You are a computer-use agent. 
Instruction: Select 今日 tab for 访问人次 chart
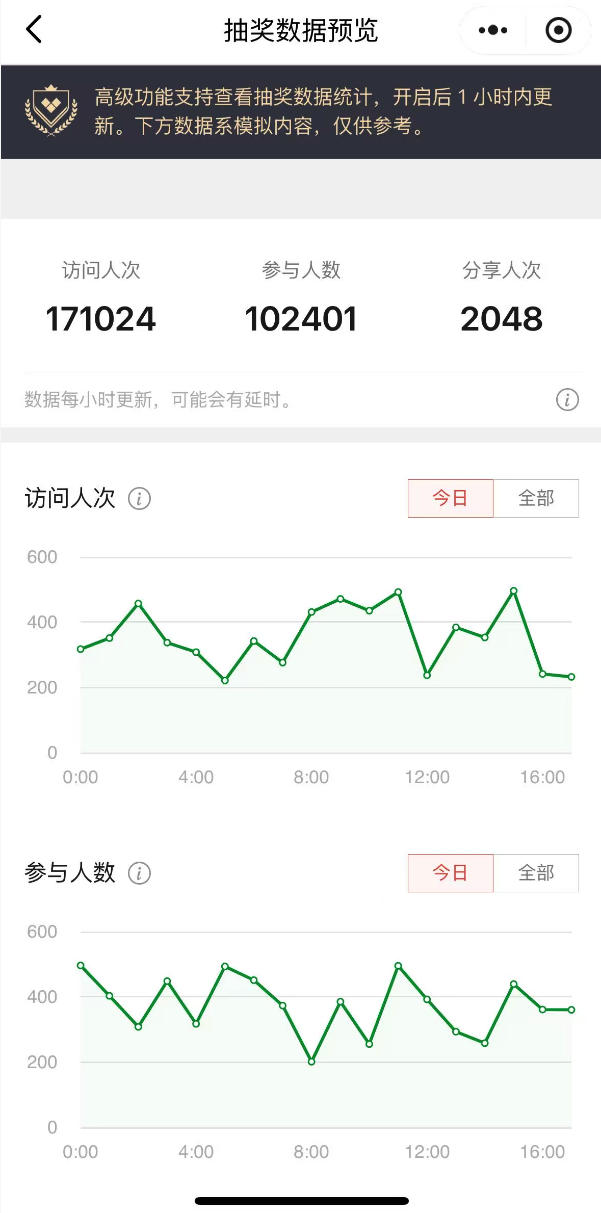coord(450,498)
